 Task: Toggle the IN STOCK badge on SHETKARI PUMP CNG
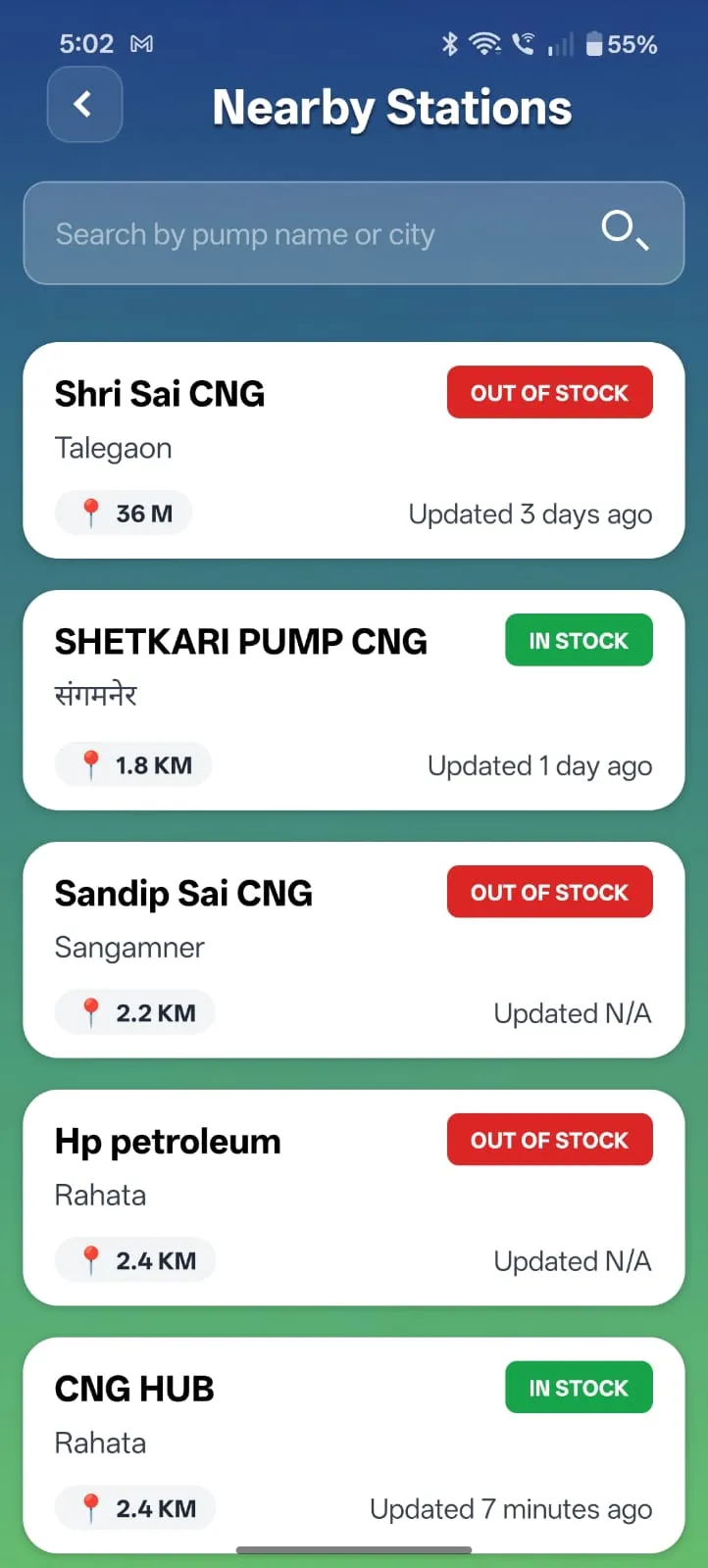[579, 639]
